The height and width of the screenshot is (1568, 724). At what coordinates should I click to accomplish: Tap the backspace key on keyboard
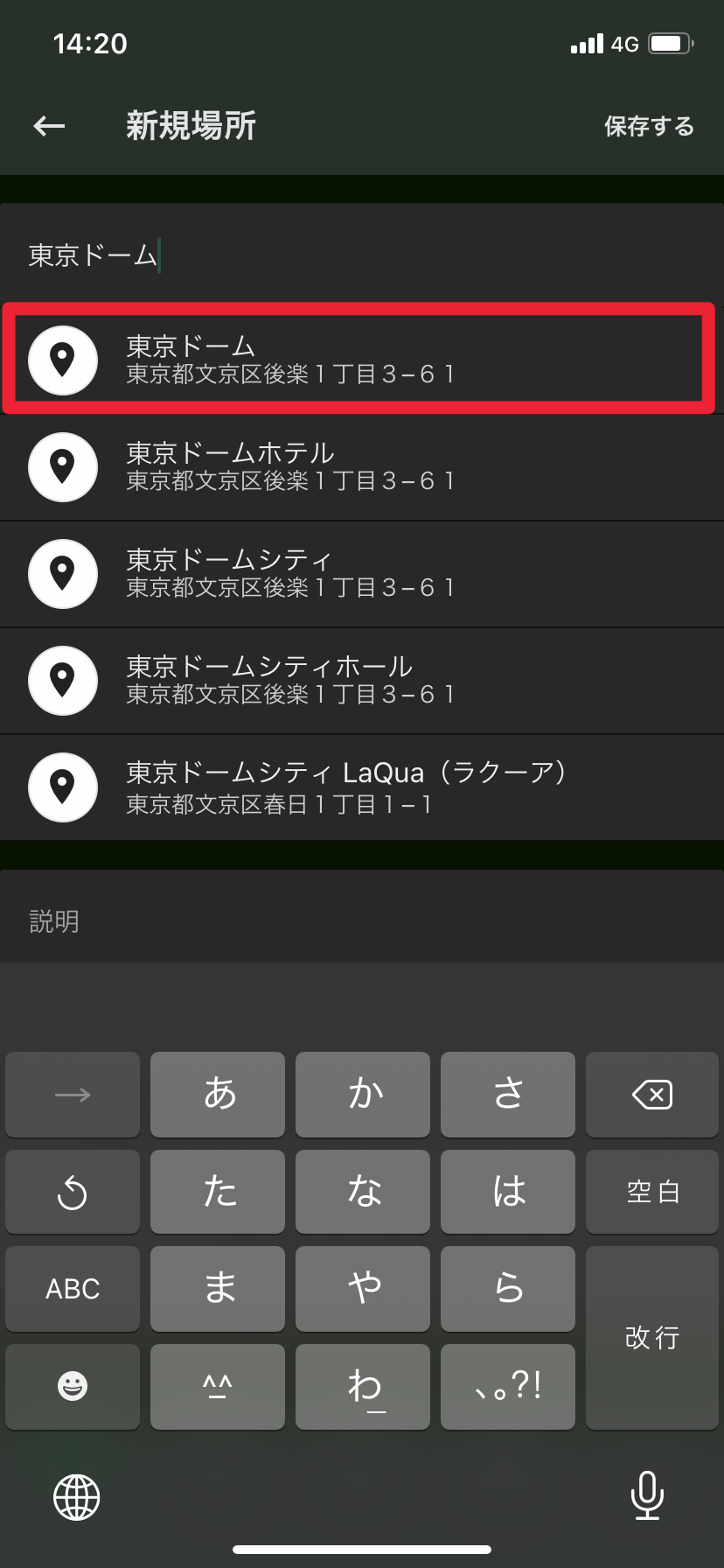coord(652,1094)
